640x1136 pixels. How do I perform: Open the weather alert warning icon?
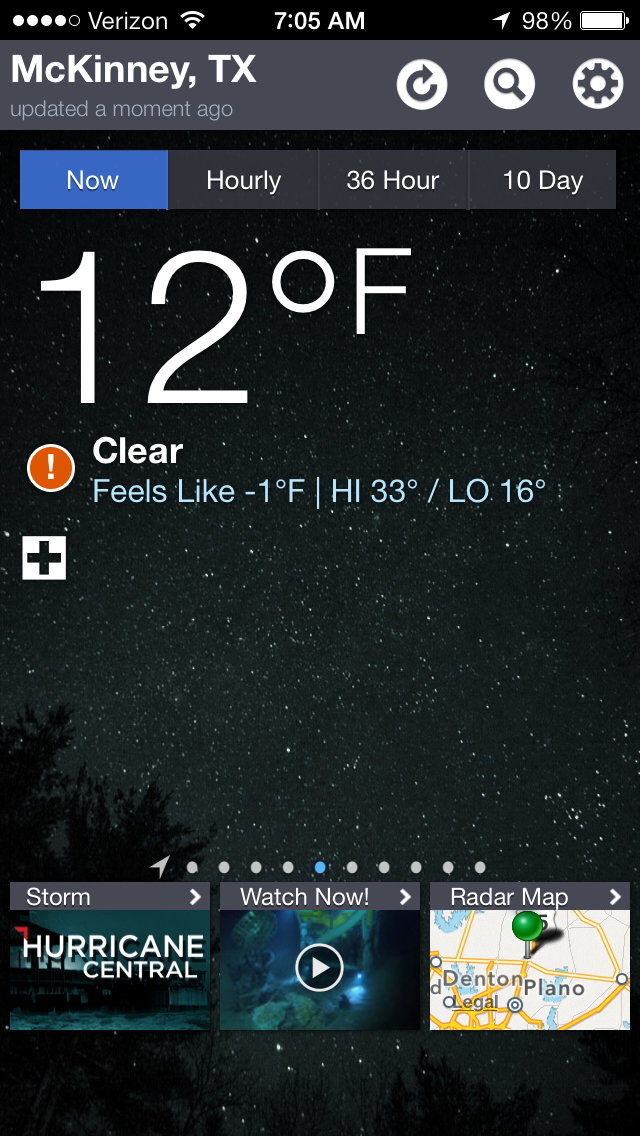tap(51, 466)
